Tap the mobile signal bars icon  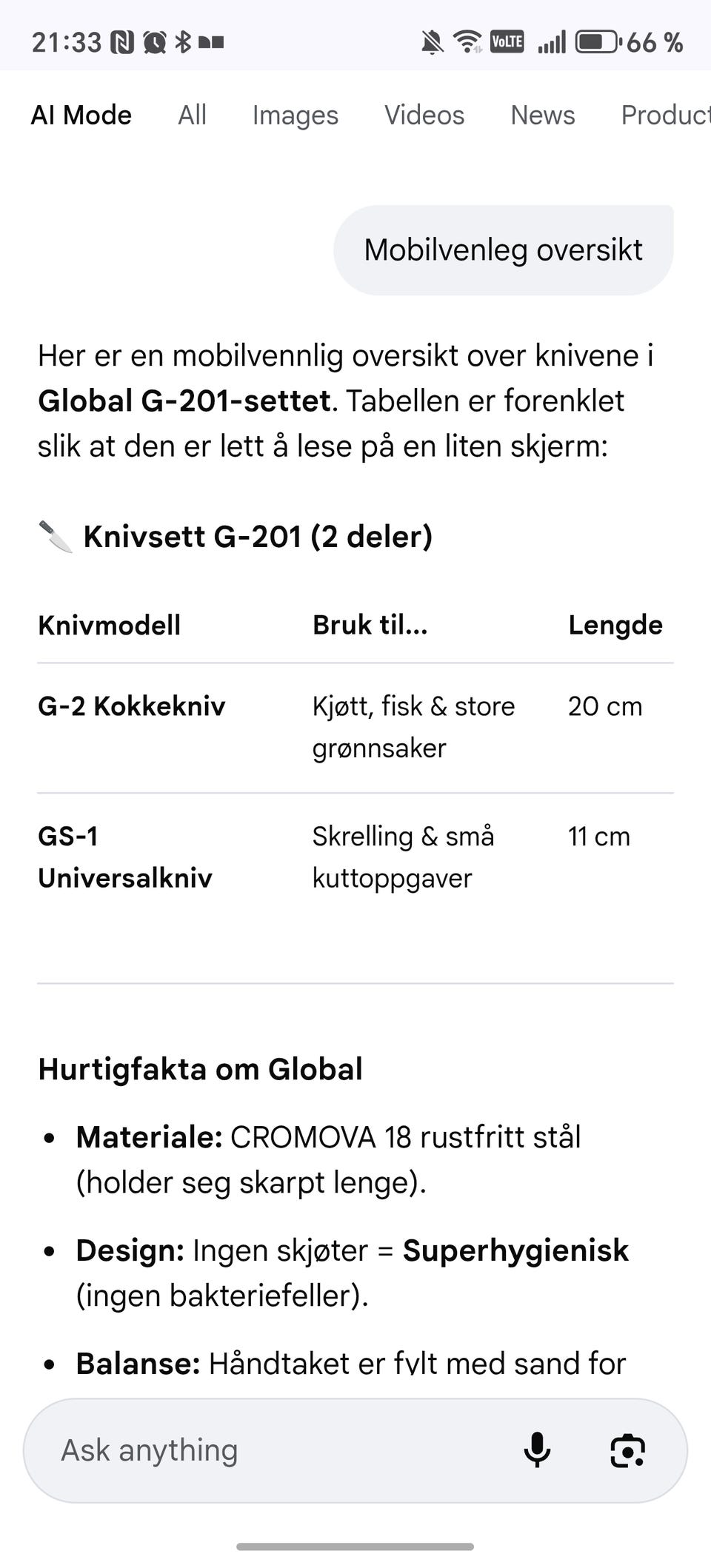(551, 42)
